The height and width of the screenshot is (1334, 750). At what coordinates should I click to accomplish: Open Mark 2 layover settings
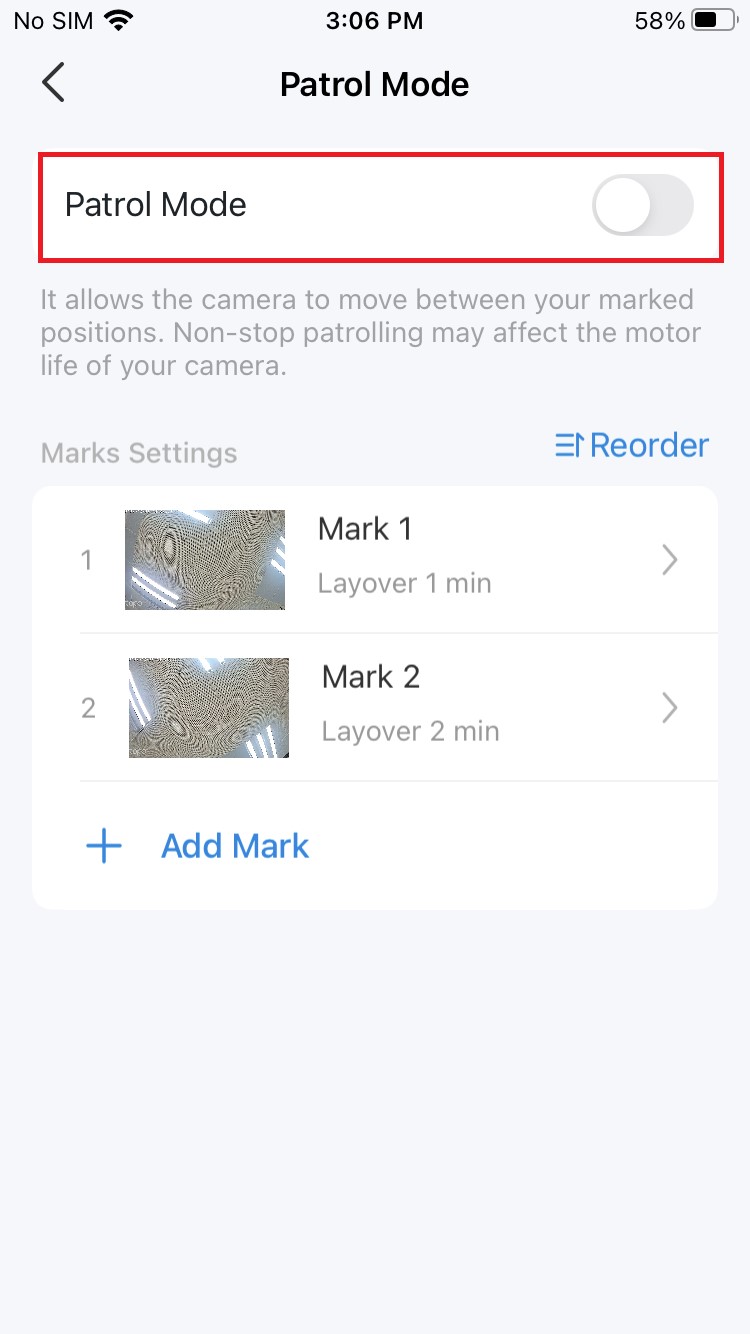(398, 708)
